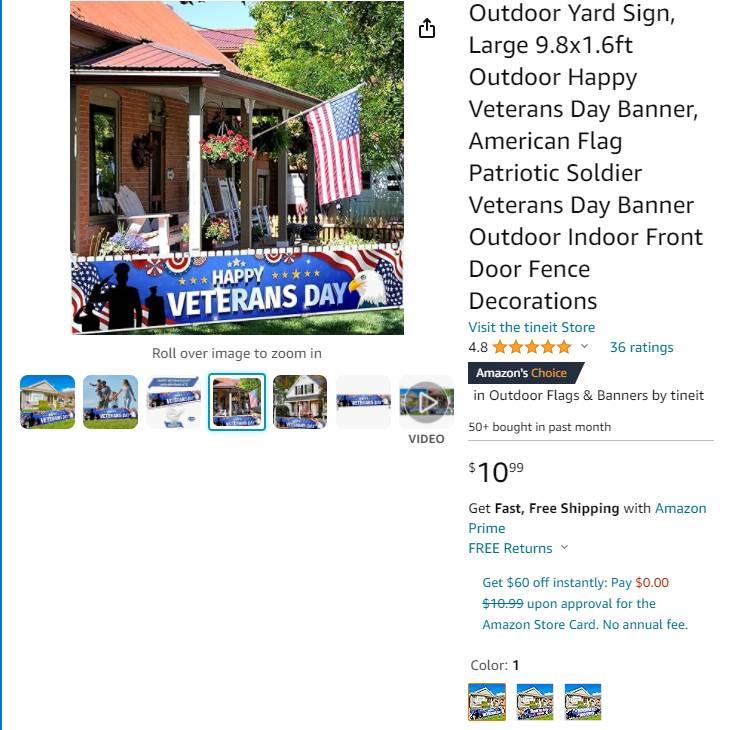Select the sixth image thumbnail
The width and height of the screenshot is (736, 730).
tap(363, 402)
